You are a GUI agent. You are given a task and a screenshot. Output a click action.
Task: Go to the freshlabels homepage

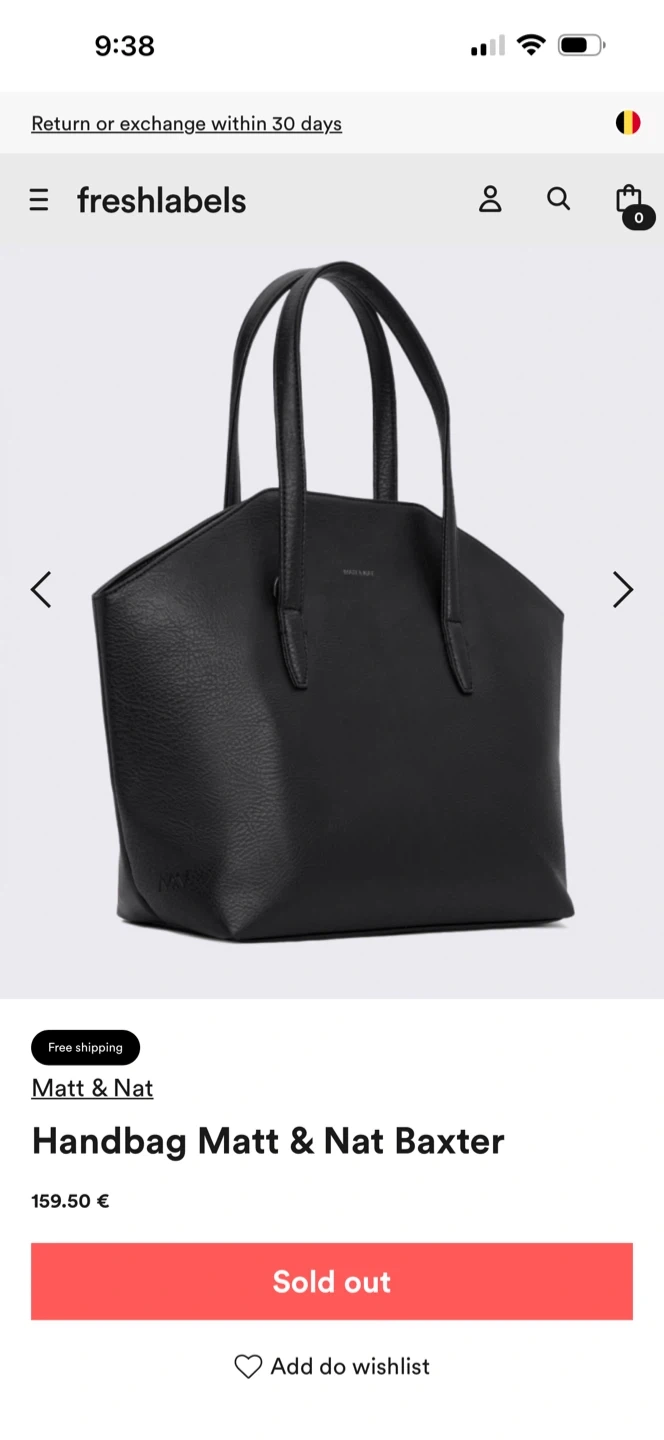(x=161, y=201)
